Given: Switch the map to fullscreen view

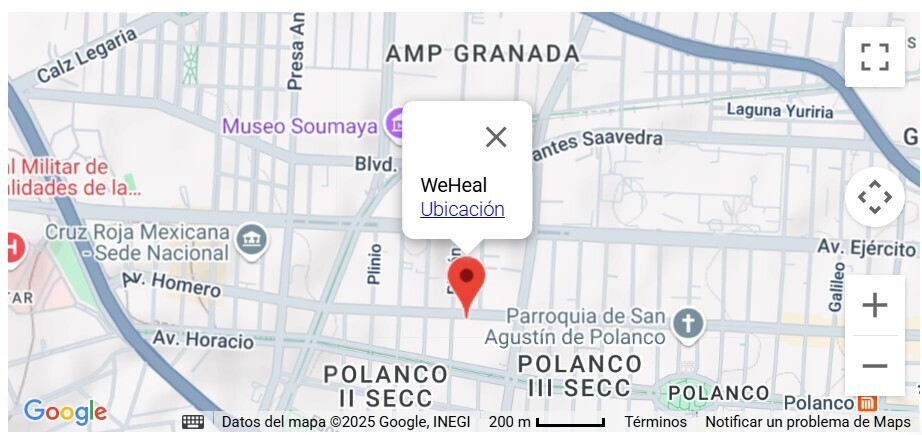Looking at the screenshot, I should point(874,57).
